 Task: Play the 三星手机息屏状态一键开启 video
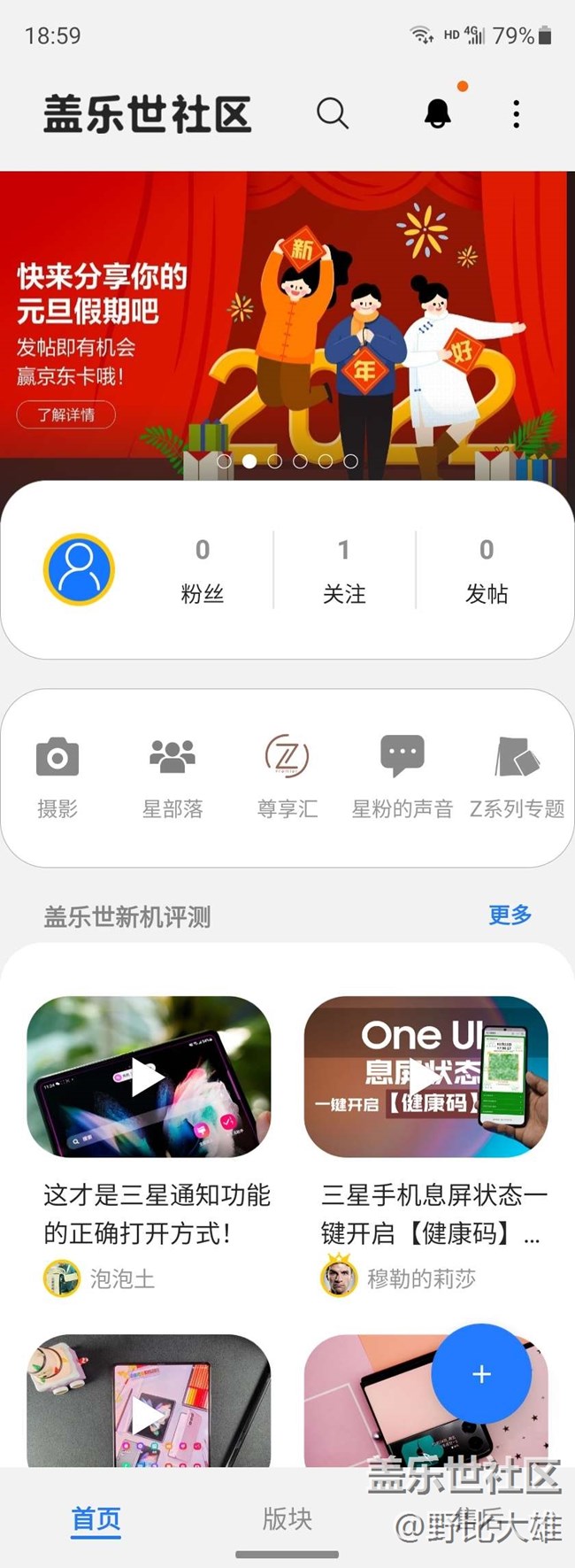coord(426,1077)
